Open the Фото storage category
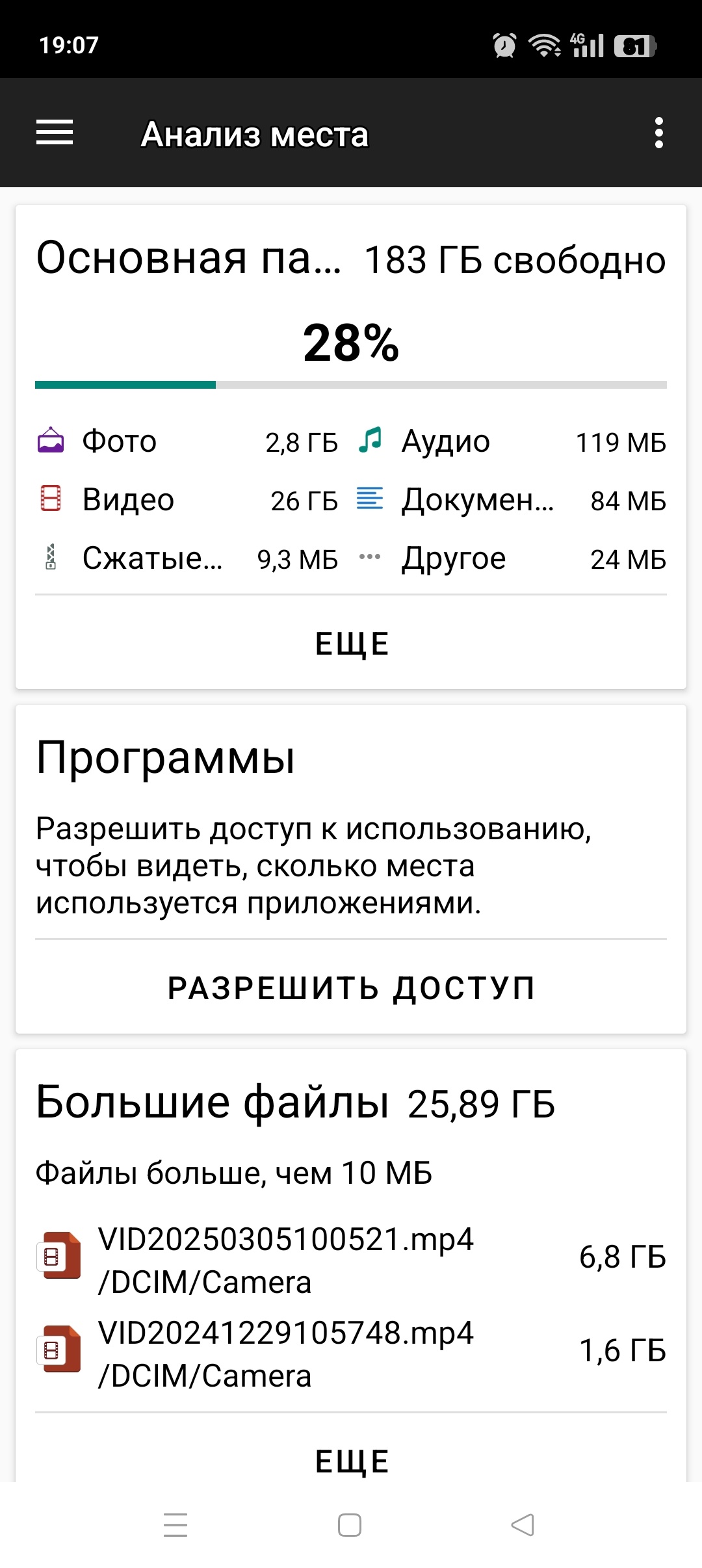The height and width of the screenshot is (1568, 702). (187, 442)
